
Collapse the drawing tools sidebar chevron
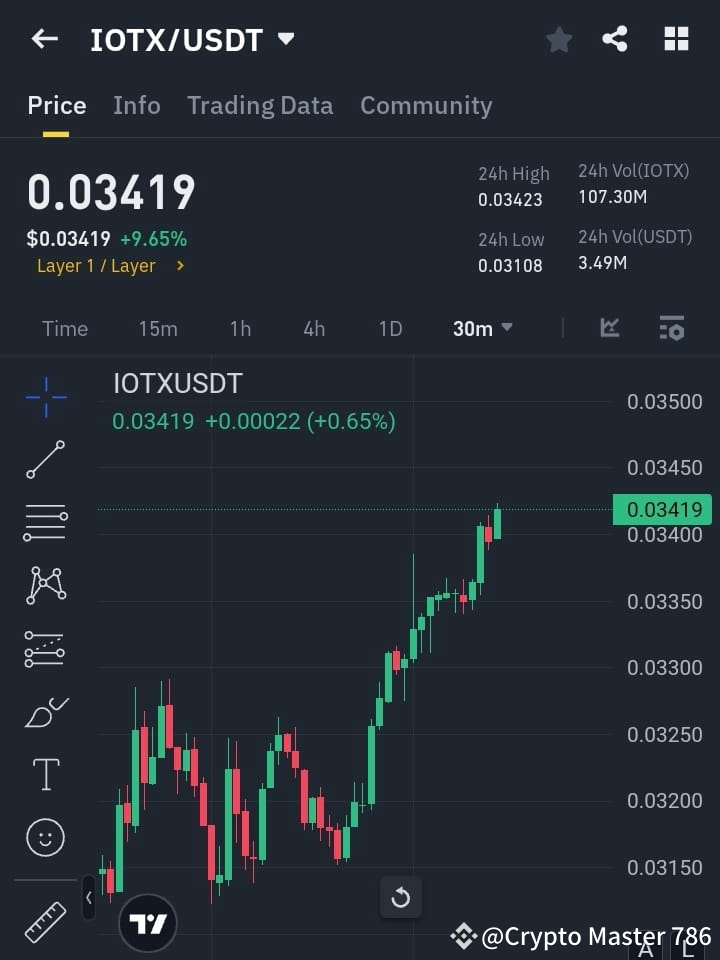[90, 898]
